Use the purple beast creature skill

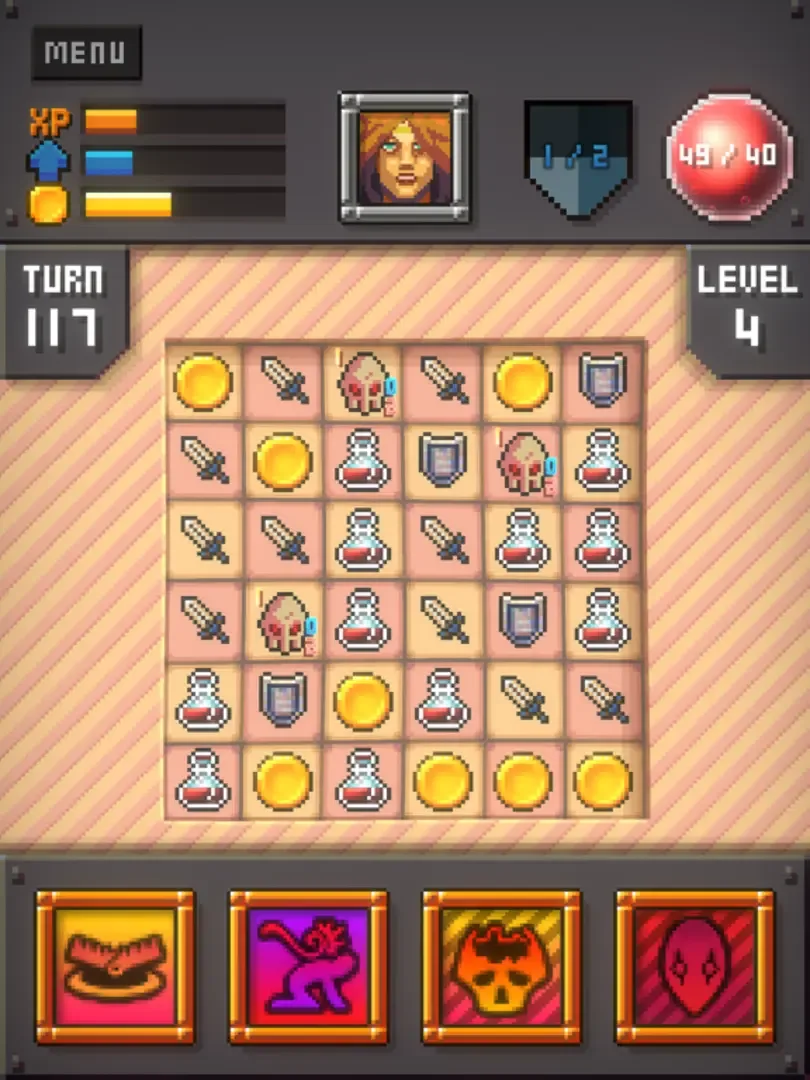[x=308, y=967]
